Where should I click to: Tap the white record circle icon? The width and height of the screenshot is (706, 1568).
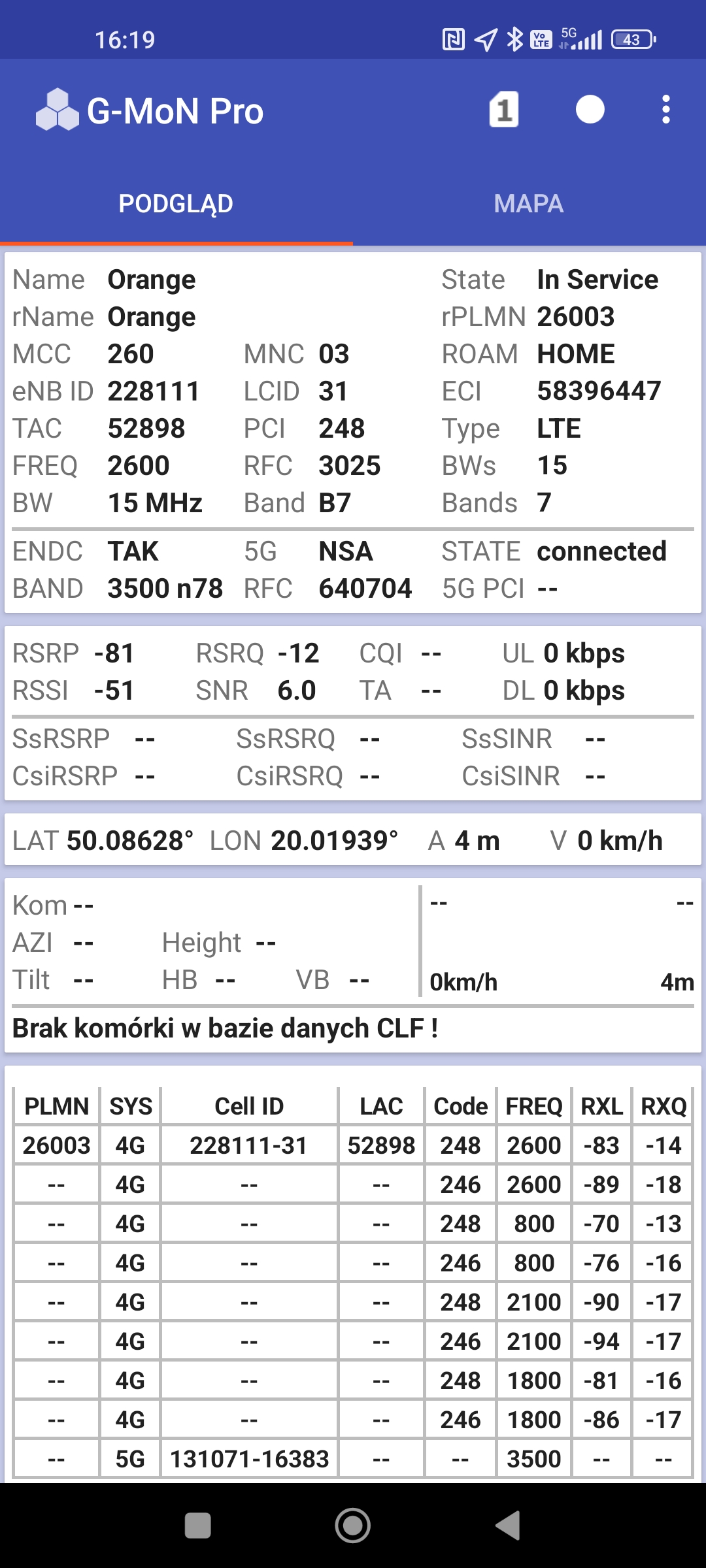point(590,110)
